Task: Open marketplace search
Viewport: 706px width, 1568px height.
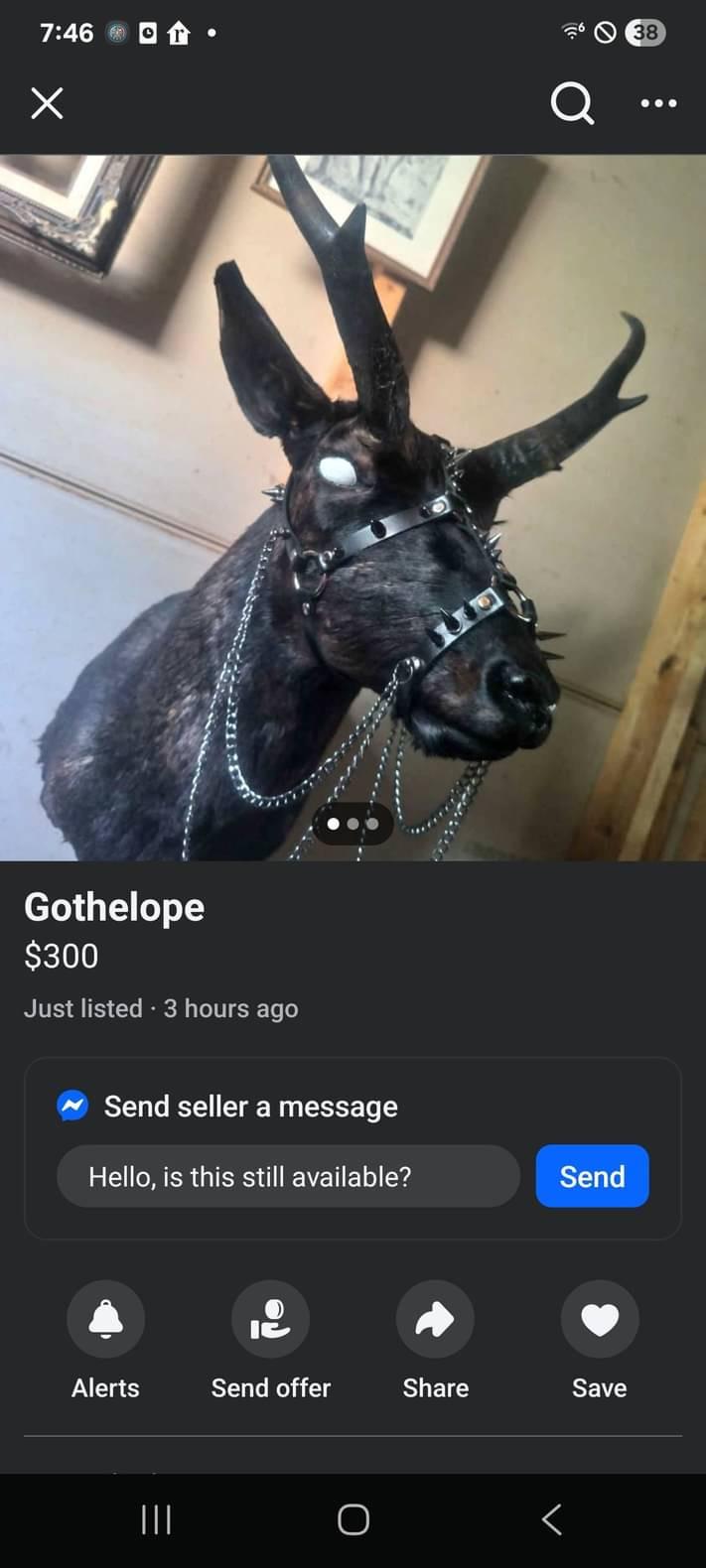Action: click(x=572, y=103)
